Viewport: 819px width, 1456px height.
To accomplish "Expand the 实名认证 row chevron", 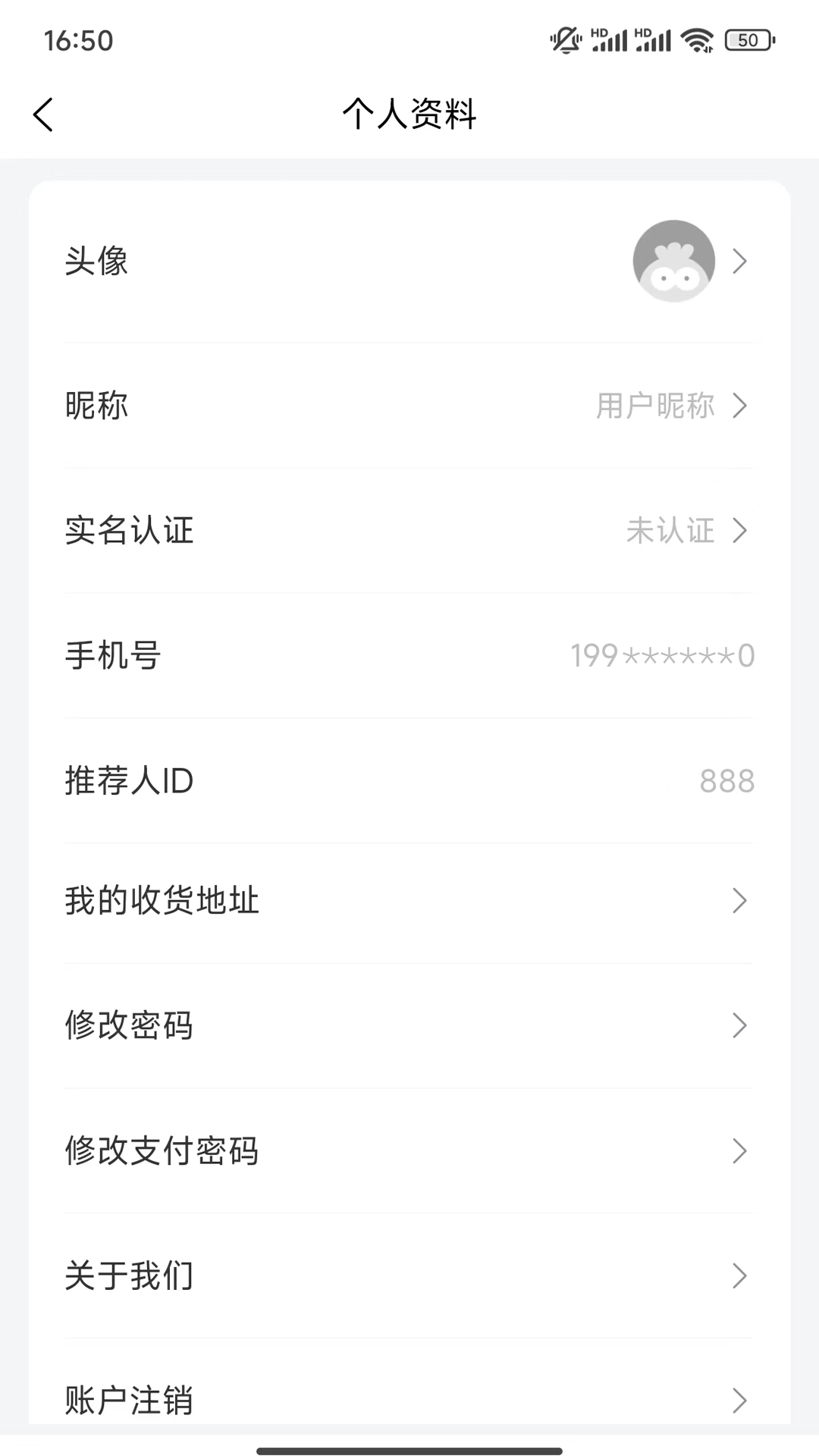I will click(x=740, y=532).
